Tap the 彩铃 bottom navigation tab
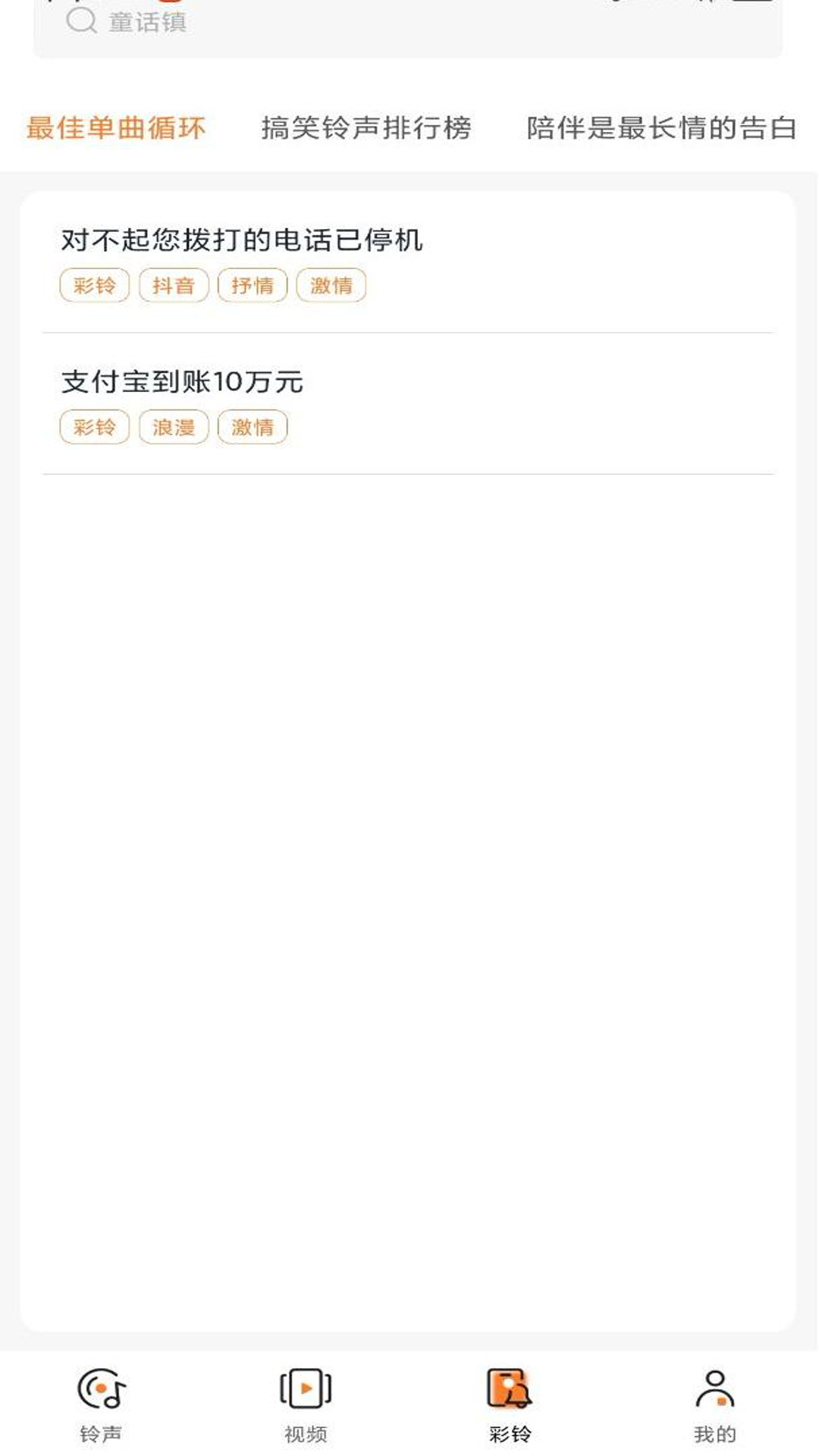Screen dimensions: 819x1456 click(x=510, y=1404)
